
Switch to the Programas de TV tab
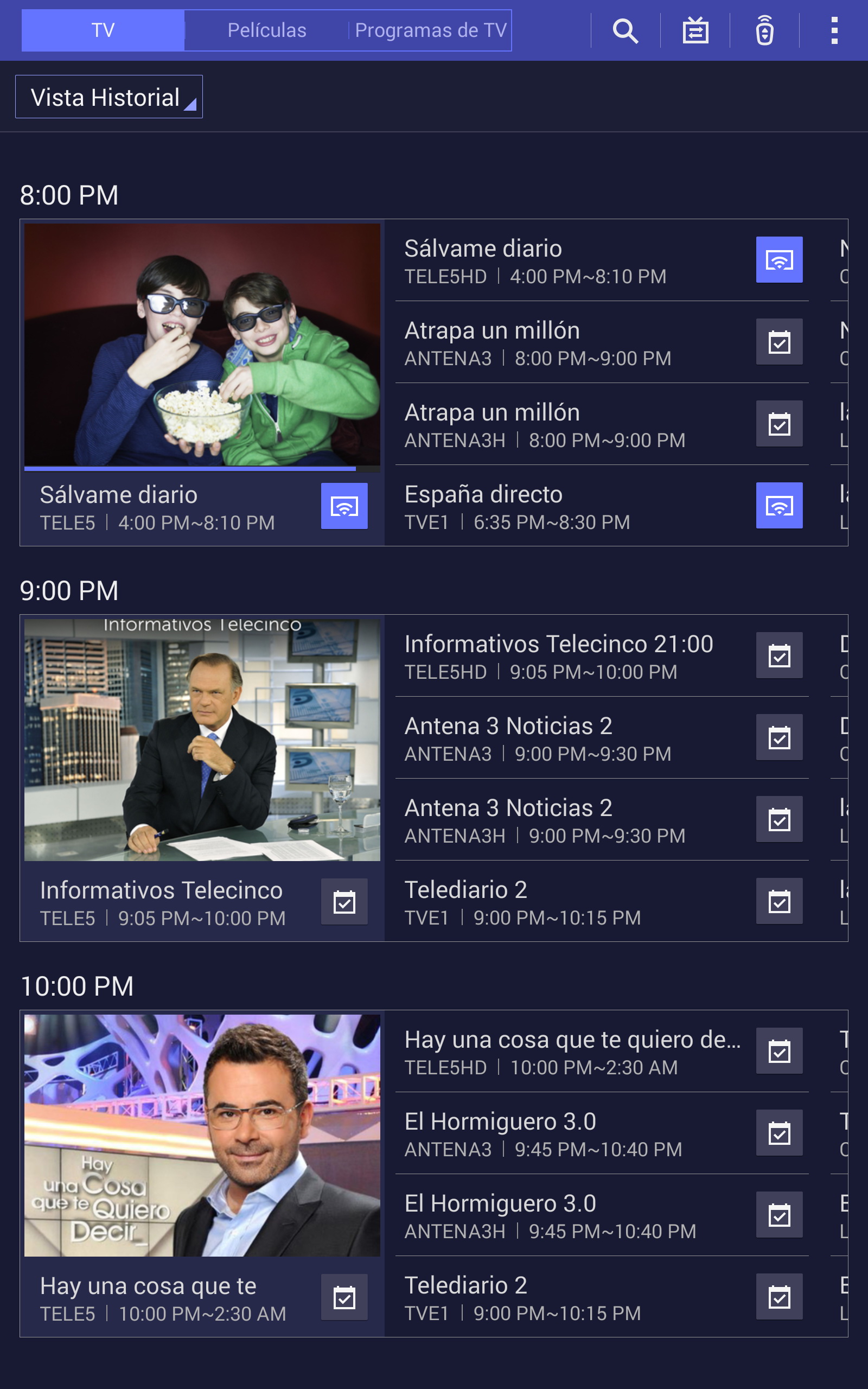[430, 30]
